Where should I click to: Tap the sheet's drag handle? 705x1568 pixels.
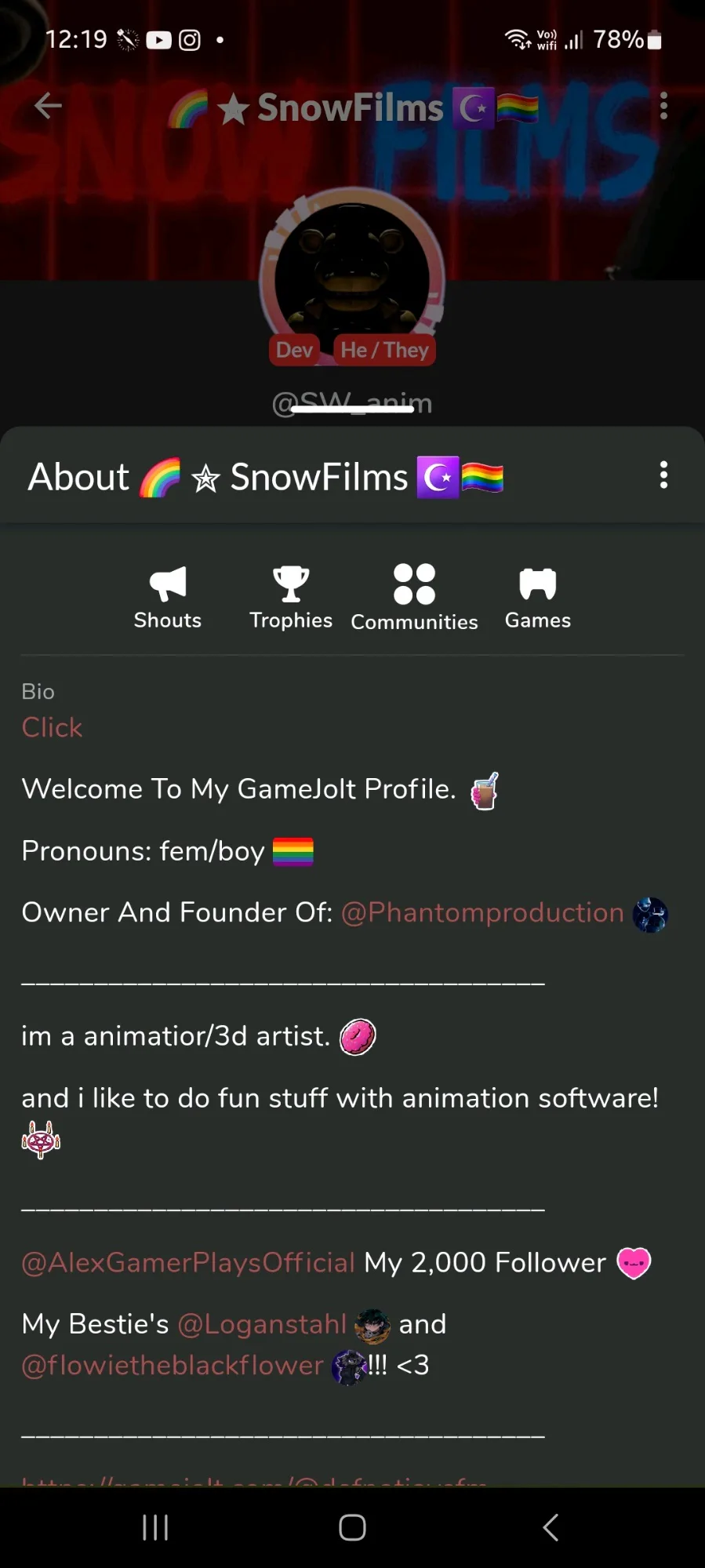(352, 409)
